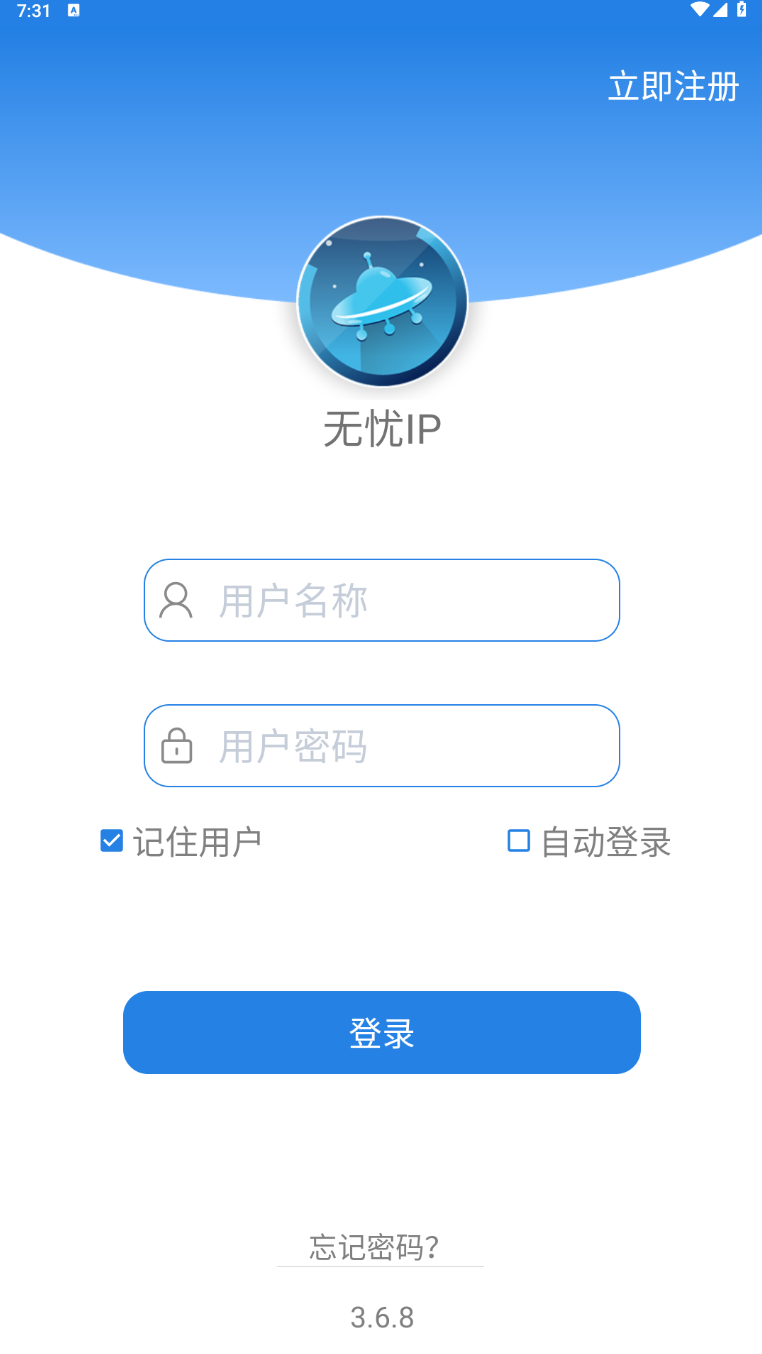Enable the 自动登录 checkbox
Viewport: 762px width, 1354px height.
[x=518, y=841]
